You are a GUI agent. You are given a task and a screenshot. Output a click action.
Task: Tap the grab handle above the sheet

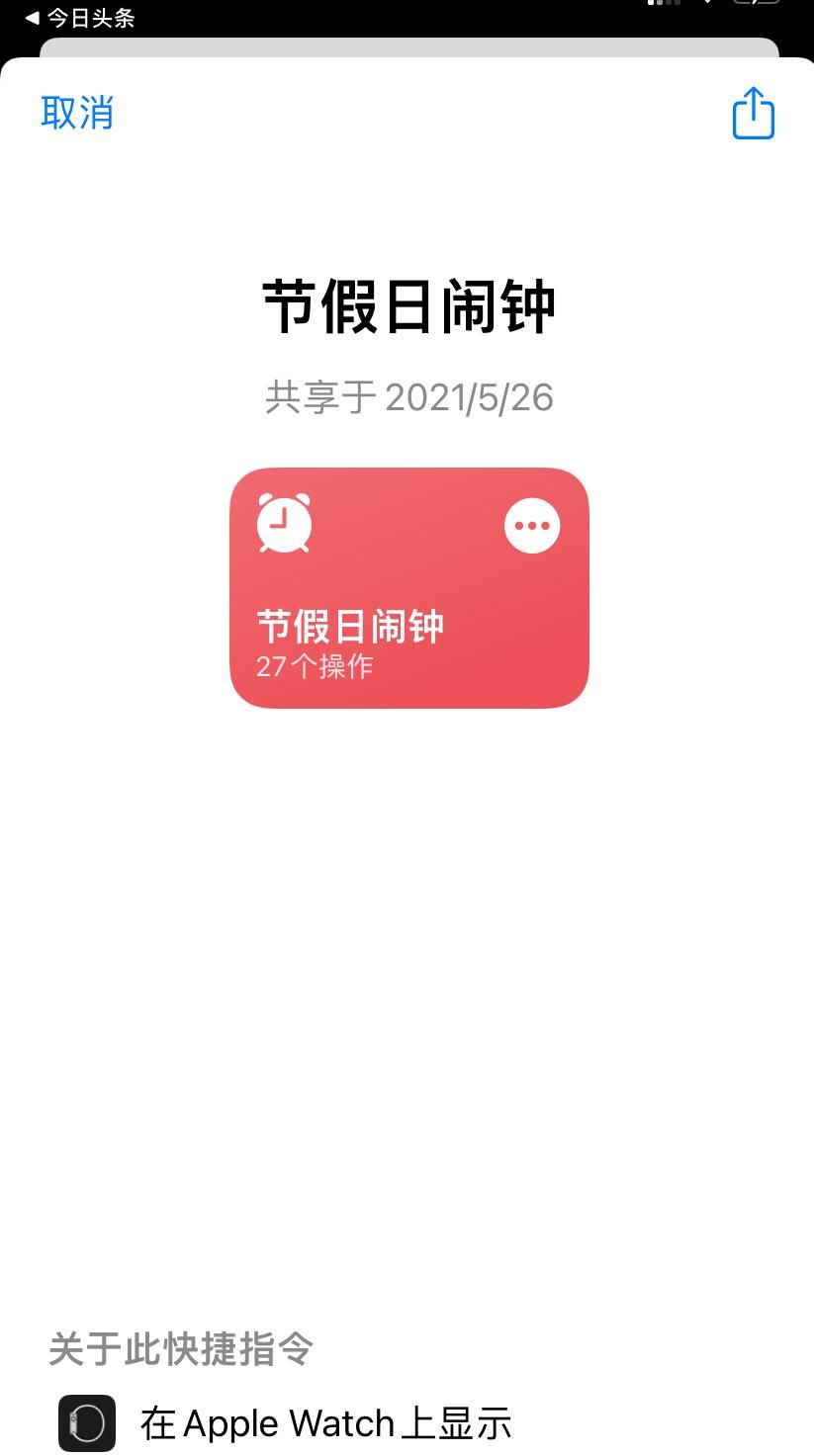tap(407, 44)
